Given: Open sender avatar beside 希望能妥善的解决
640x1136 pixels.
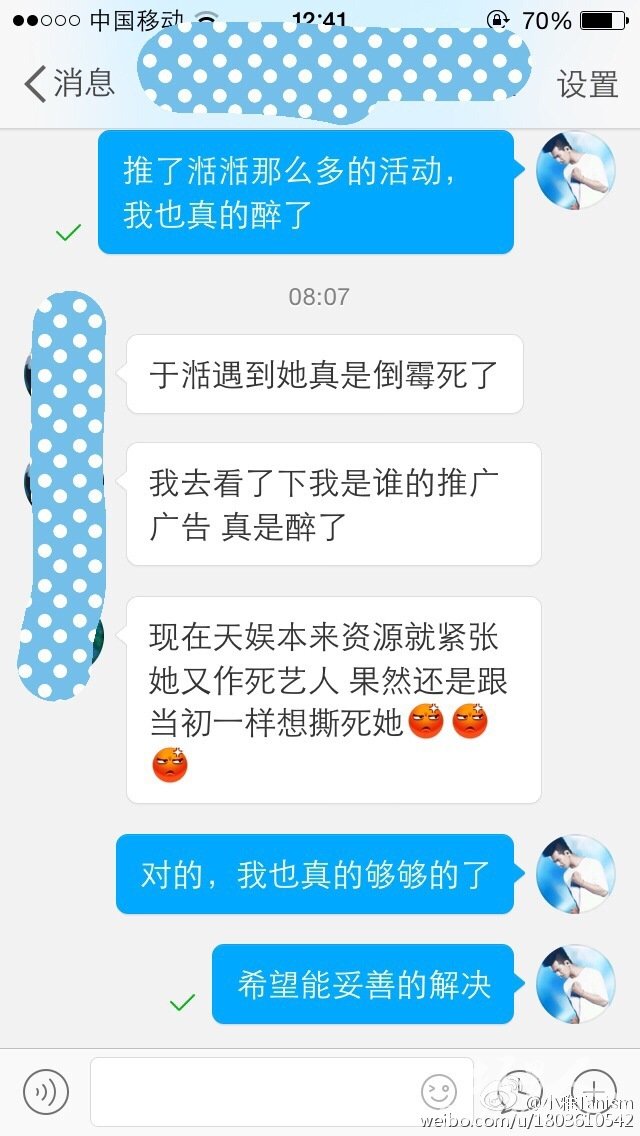Looking at the screenshot, I should click(x=575, y=984).
